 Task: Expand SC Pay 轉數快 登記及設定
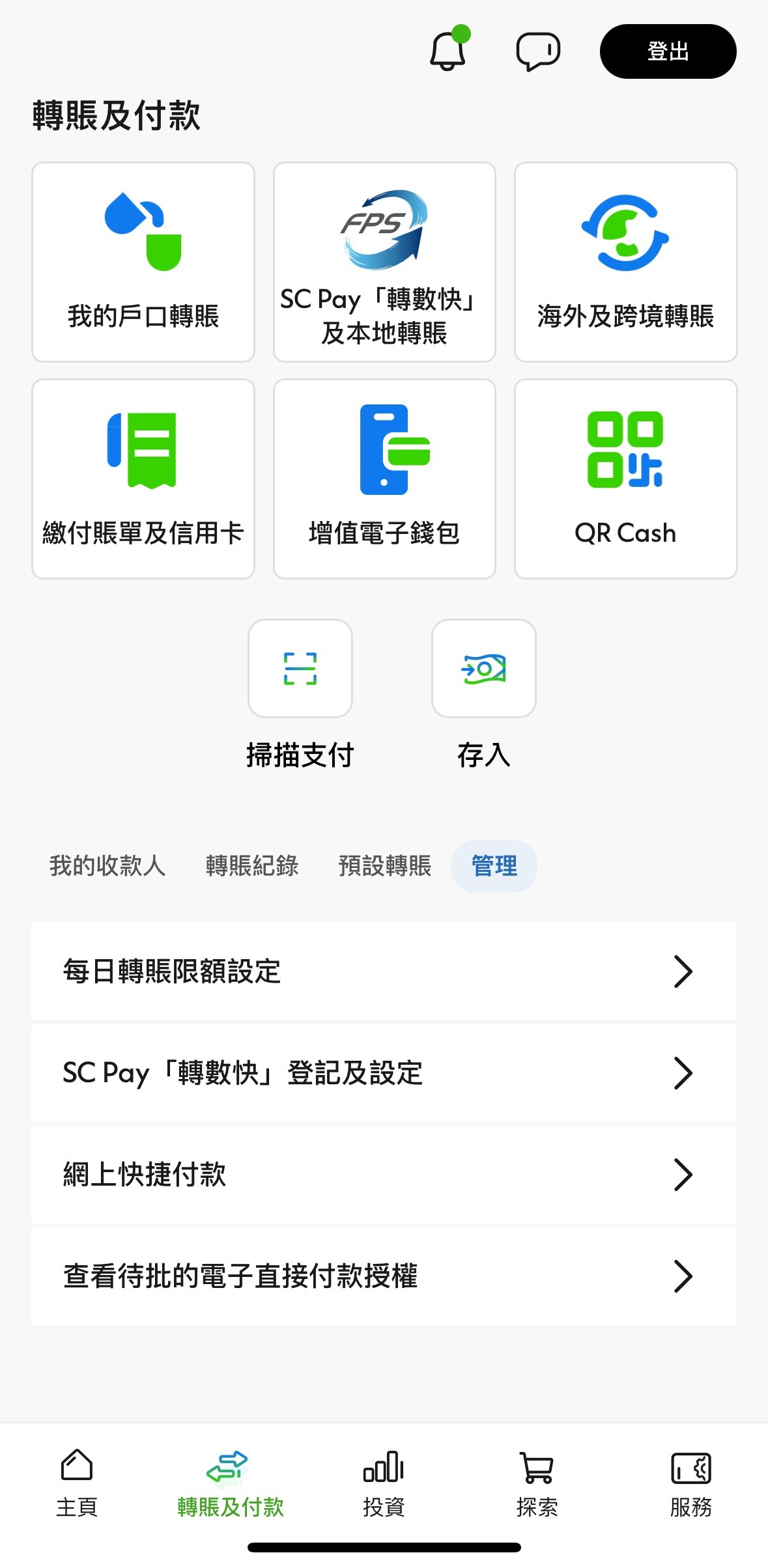(x=384, y=1074)
